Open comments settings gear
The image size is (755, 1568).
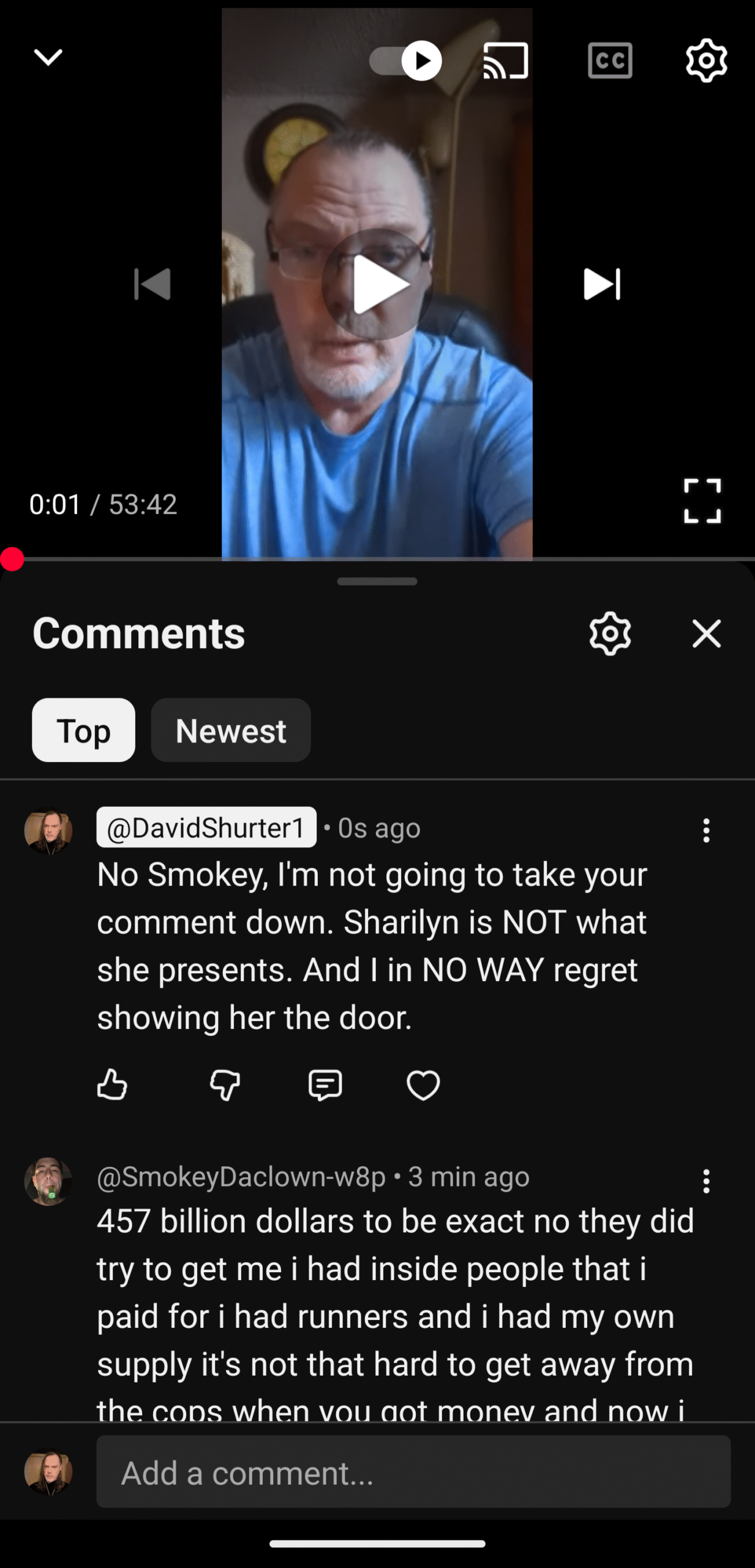pyautogui.click(x=610, y=633)
